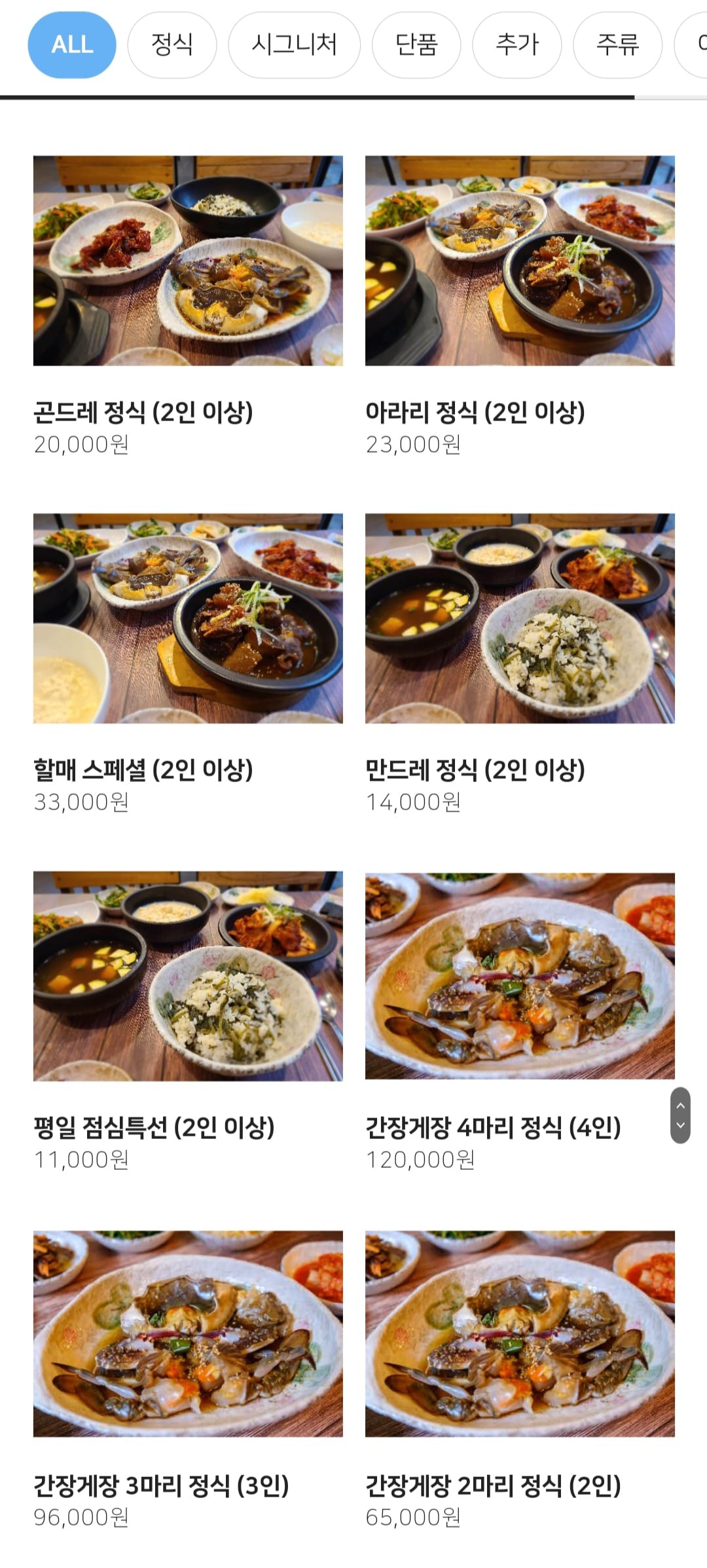Open the 시그니처 category tab
Screen dimensions: 707x1568
[293, 45]
